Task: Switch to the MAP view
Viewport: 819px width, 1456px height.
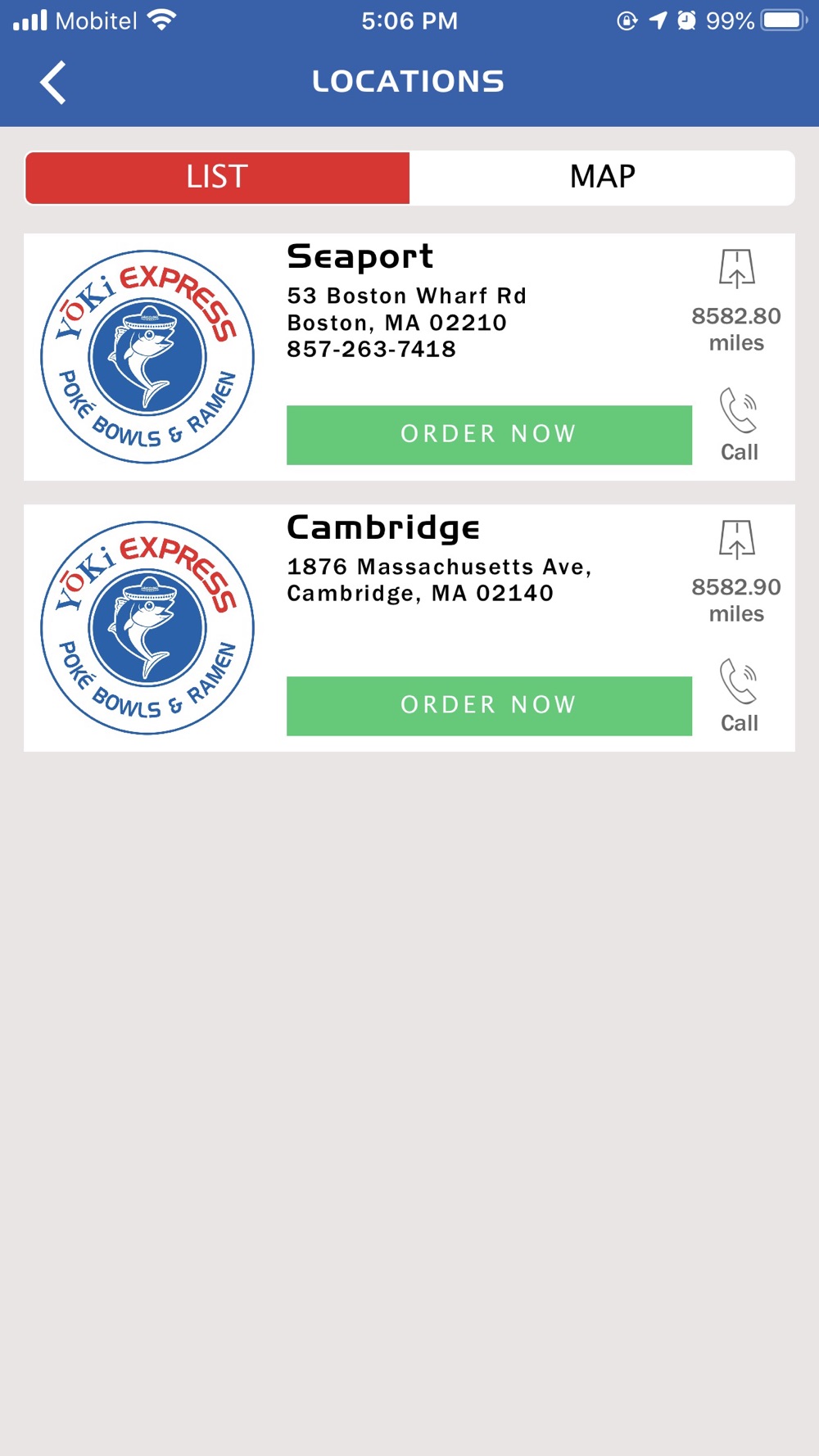Action: tap(602, 177)
